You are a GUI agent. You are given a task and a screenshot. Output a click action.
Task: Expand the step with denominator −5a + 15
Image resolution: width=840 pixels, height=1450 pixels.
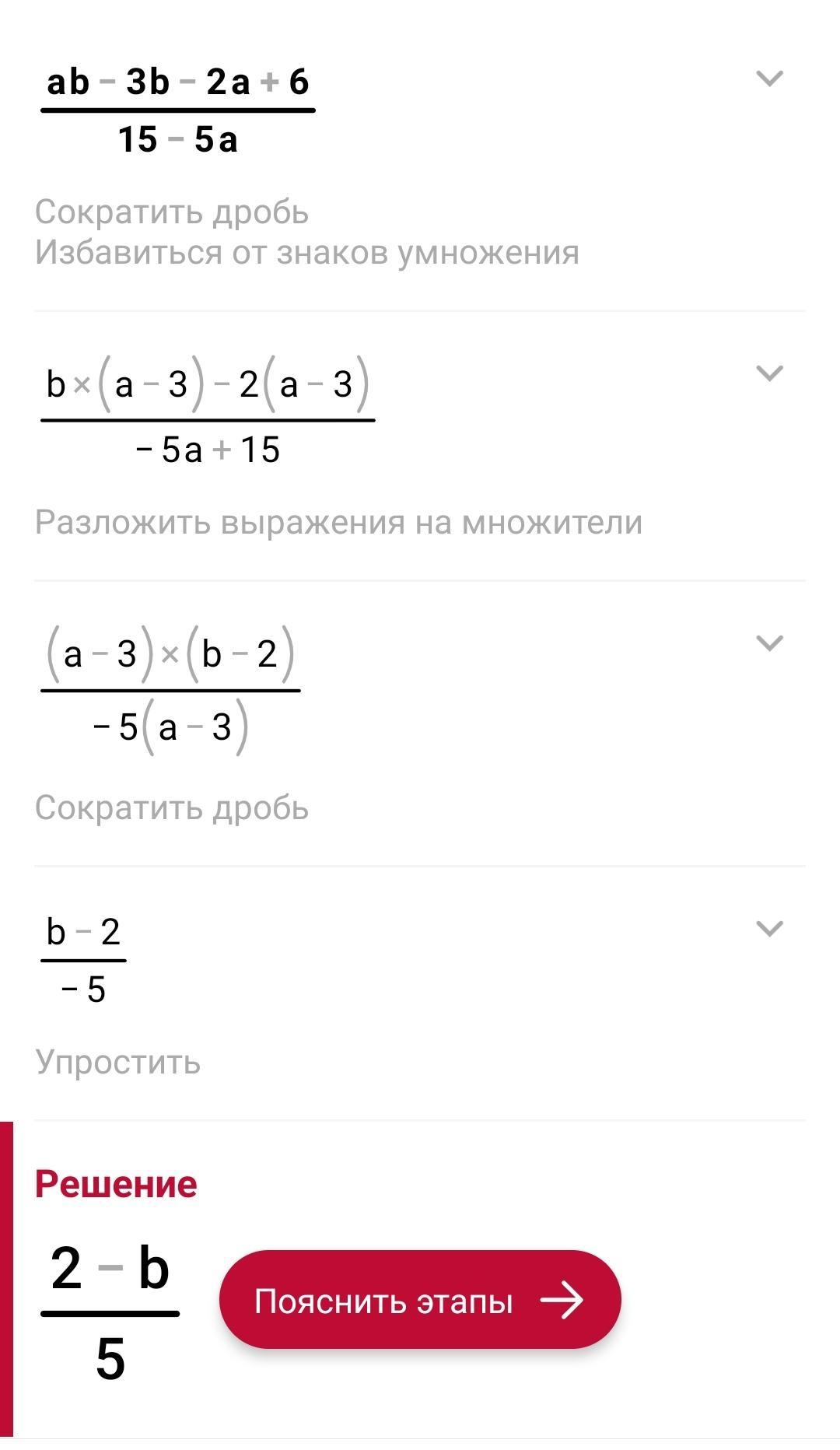click(768, 373)
